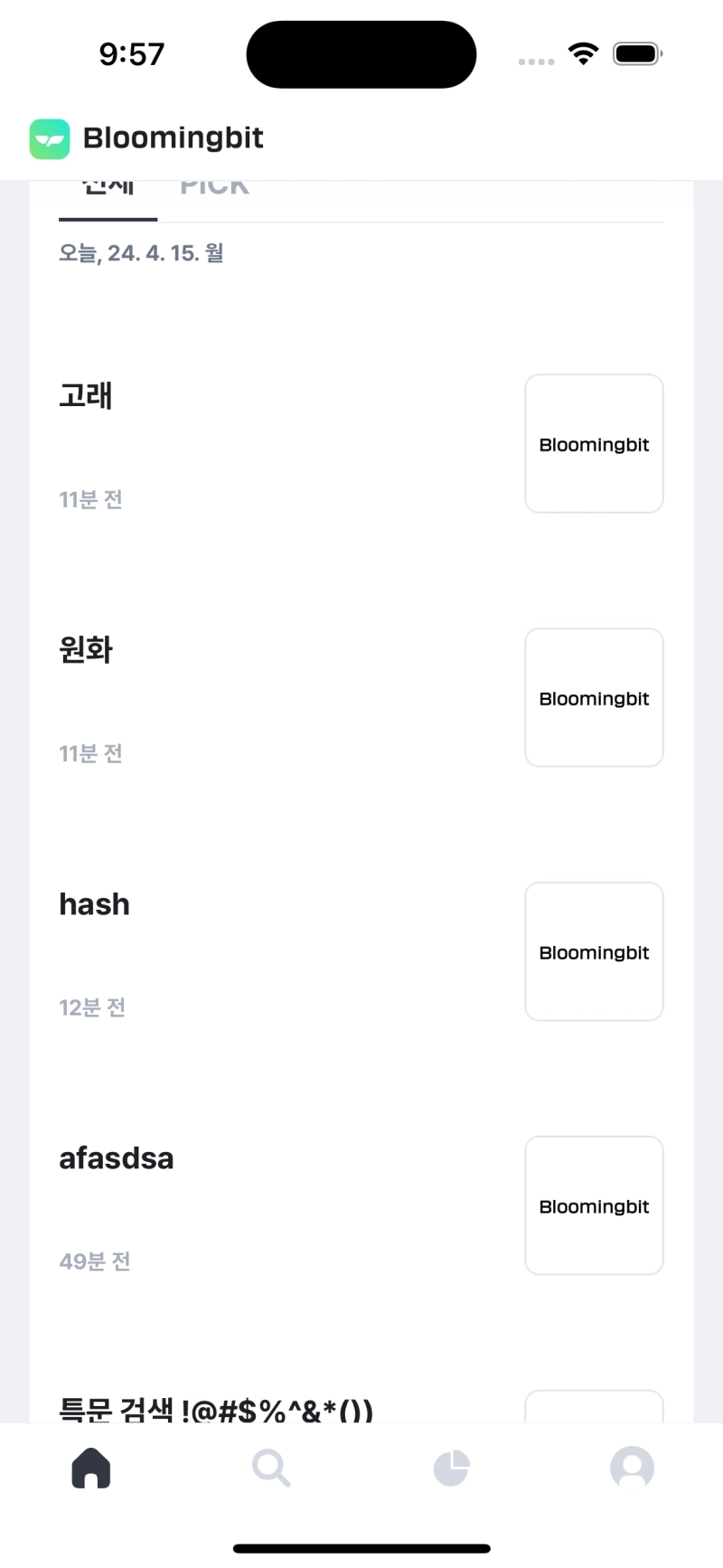Screen dimensions: 723x1568
Task: Open the hash news article
Action: point(94,904)
